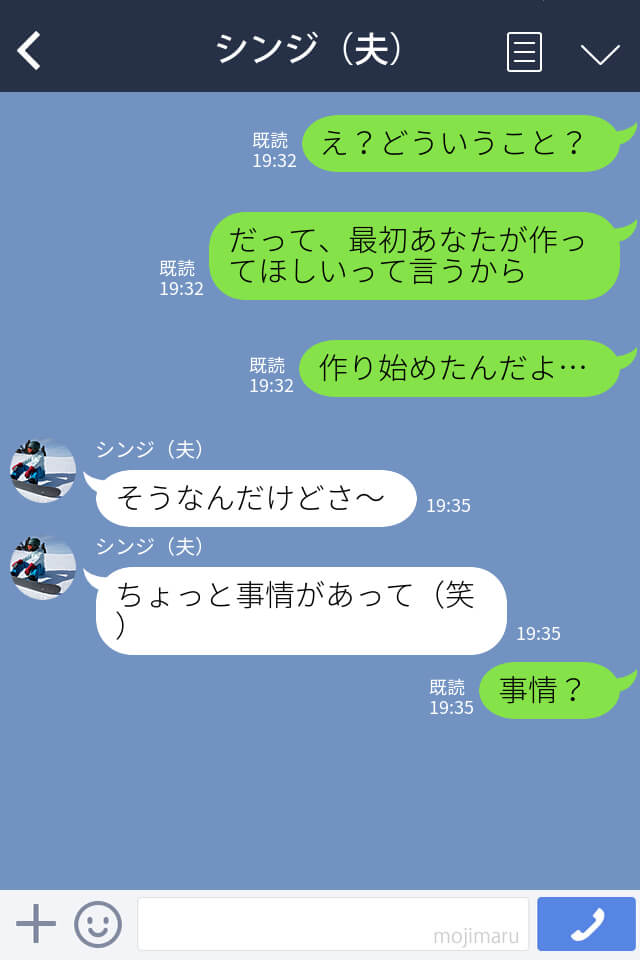Screen dimensions: 640x960
Task: Start a voice call with シンジ
Action: coord(586,924)
